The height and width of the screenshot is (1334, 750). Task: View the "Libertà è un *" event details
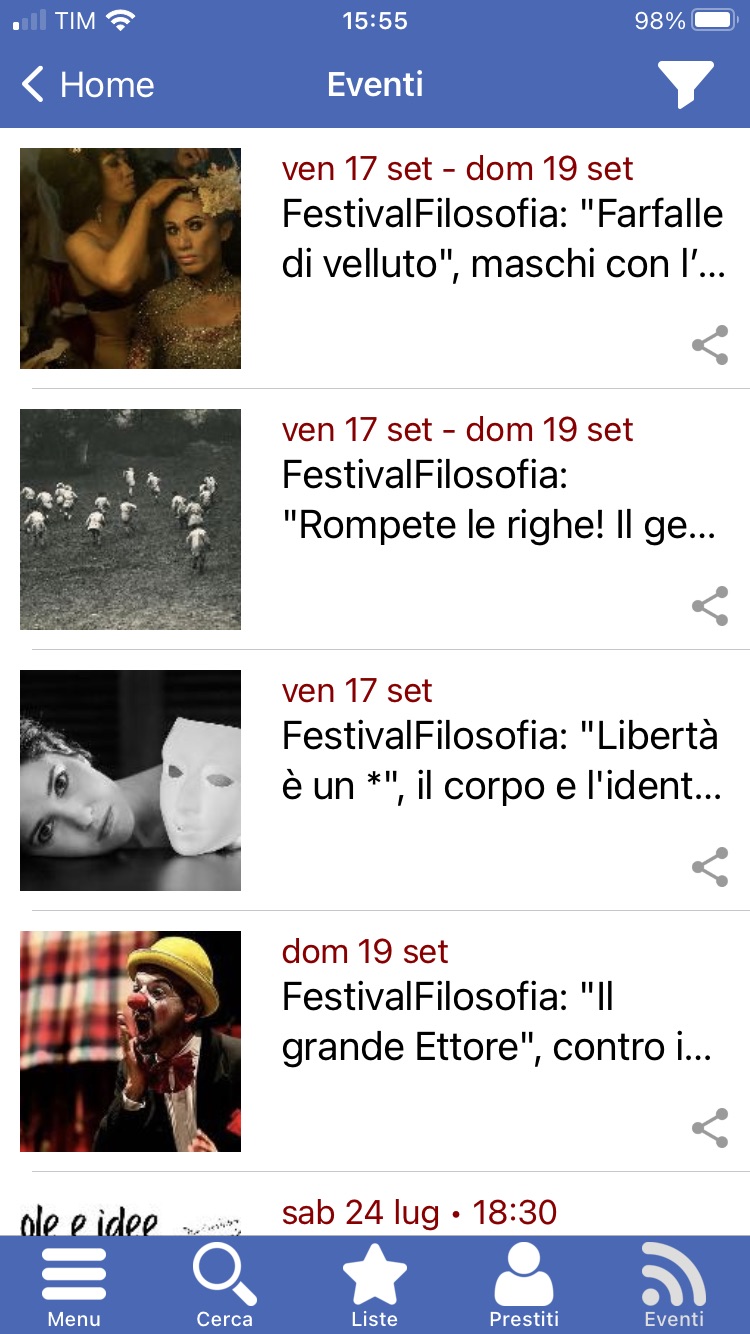(x=500, y=761)
